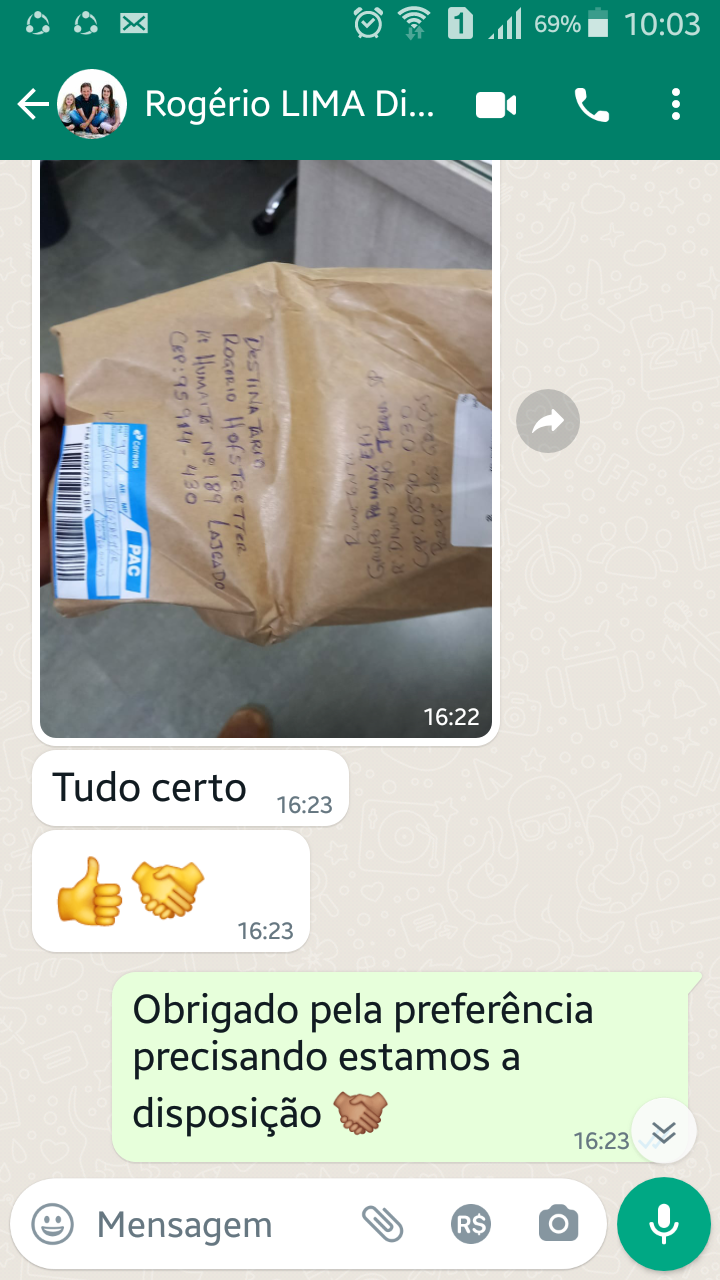This screenshot has height=1280, width=720.
Task: Attach a file with the paperclip
Action: 381,1223
